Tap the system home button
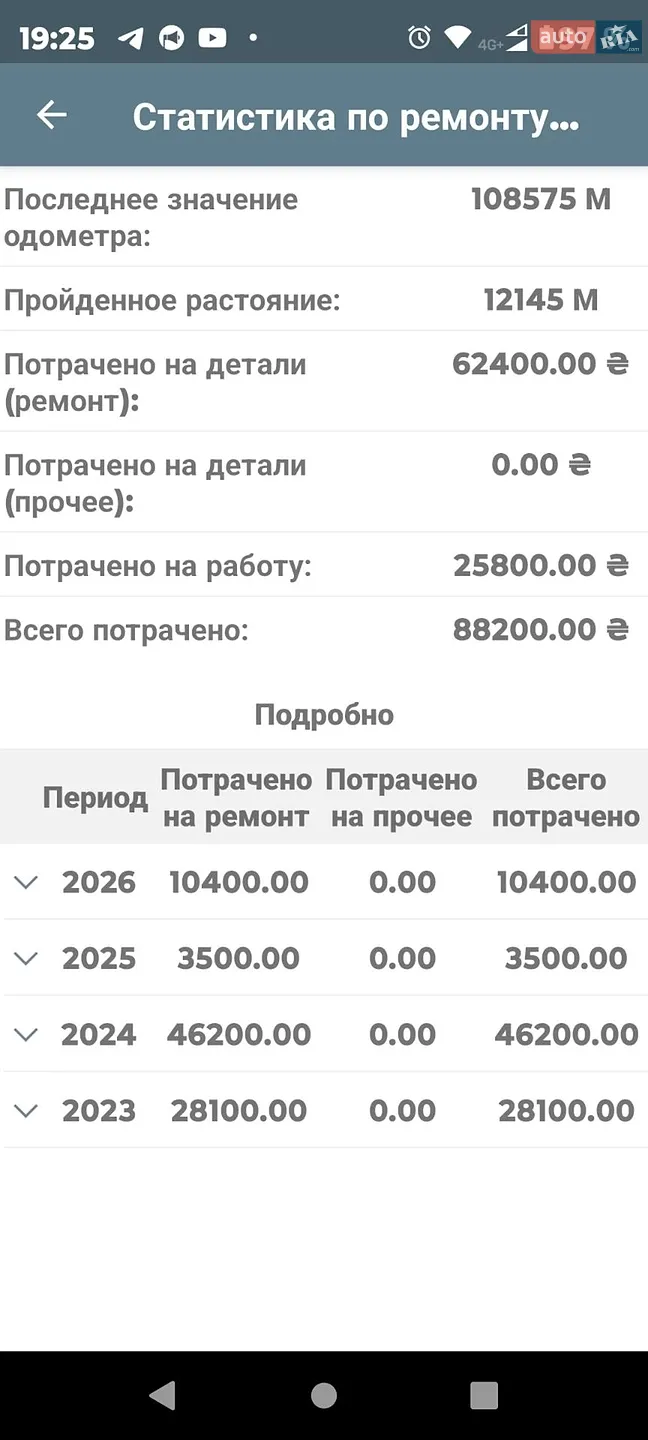This screenshot has height=1440, width=648. coord(324,1395)
